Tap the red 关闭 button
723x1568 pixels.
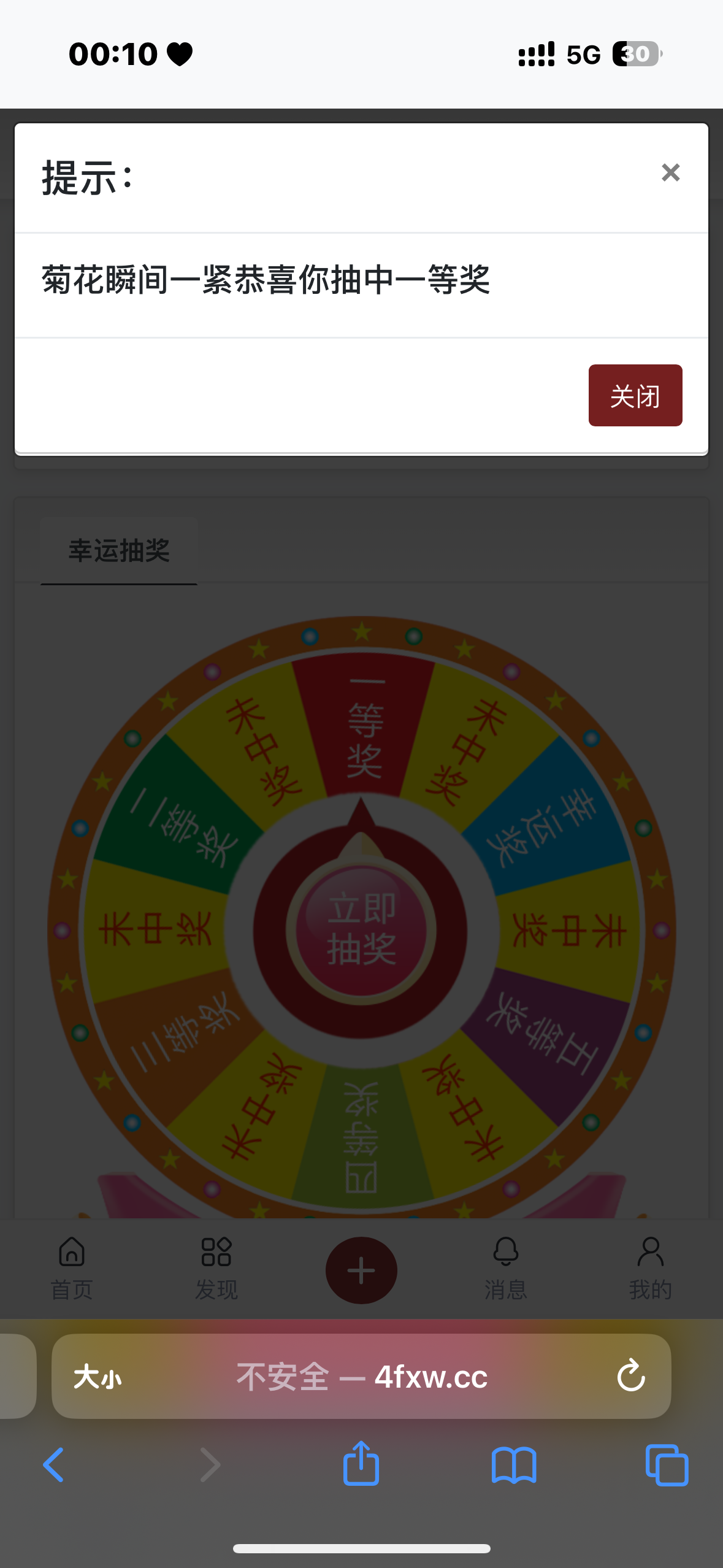coord(635,396)
